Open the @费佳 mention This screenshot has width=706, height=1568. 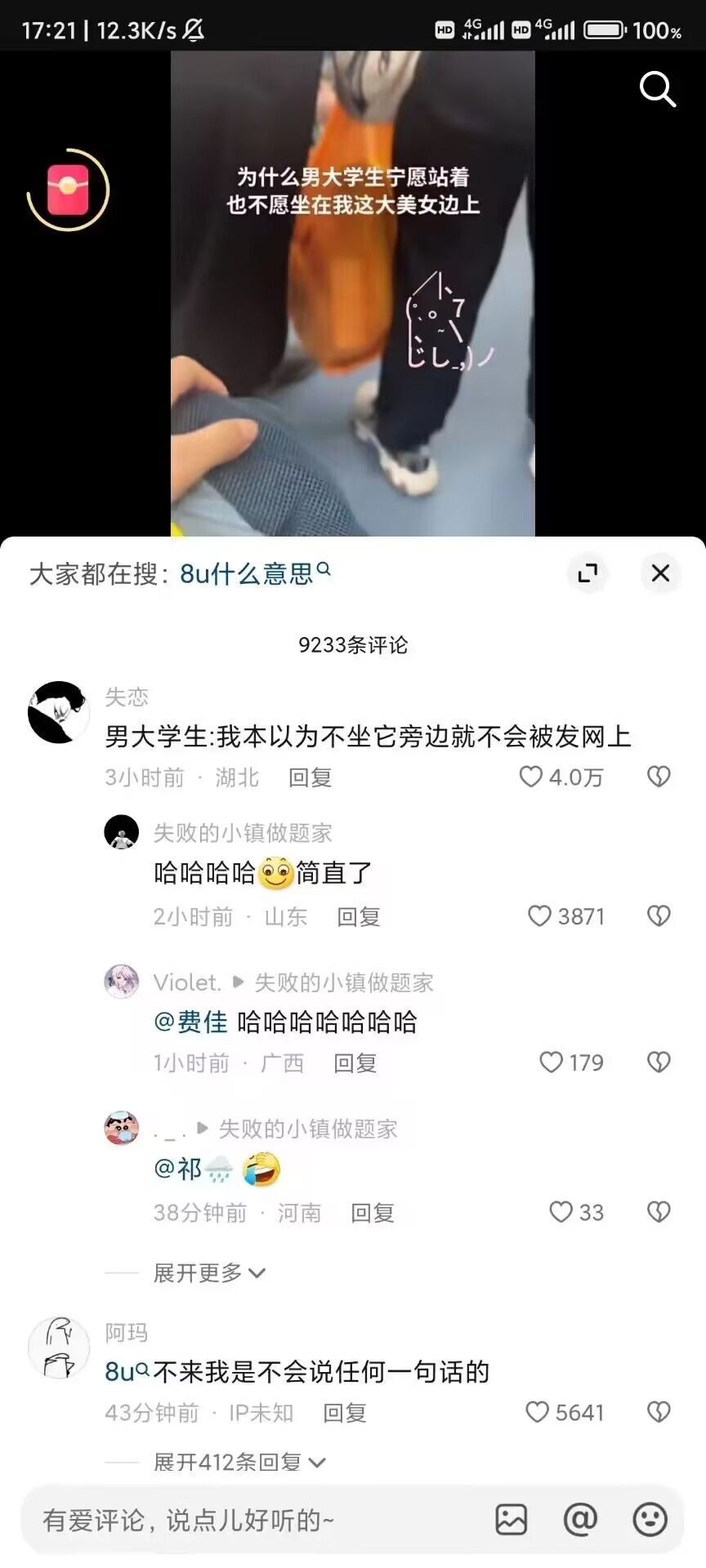pyautogui.click(x=191, y=1022)
